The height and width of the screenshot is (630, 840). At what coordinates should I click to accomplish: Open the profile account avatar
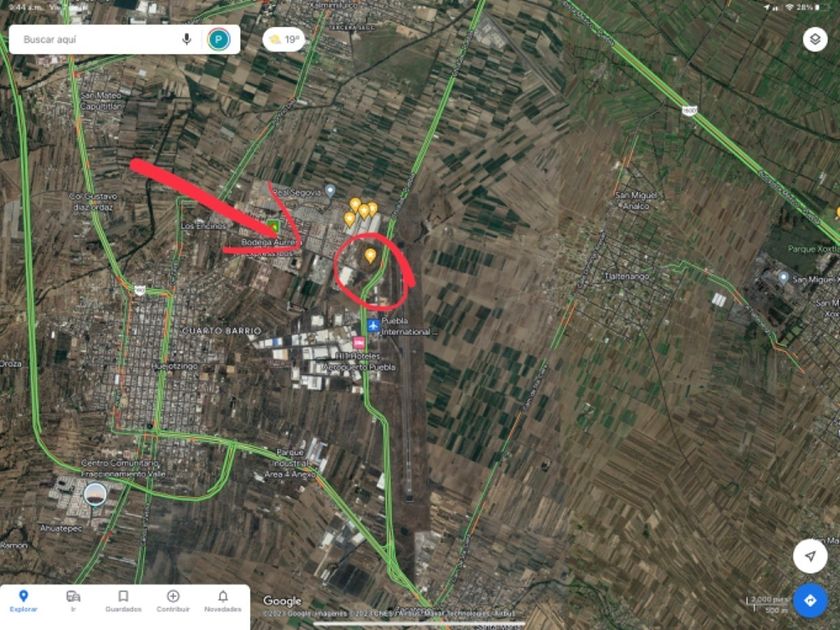218,39
